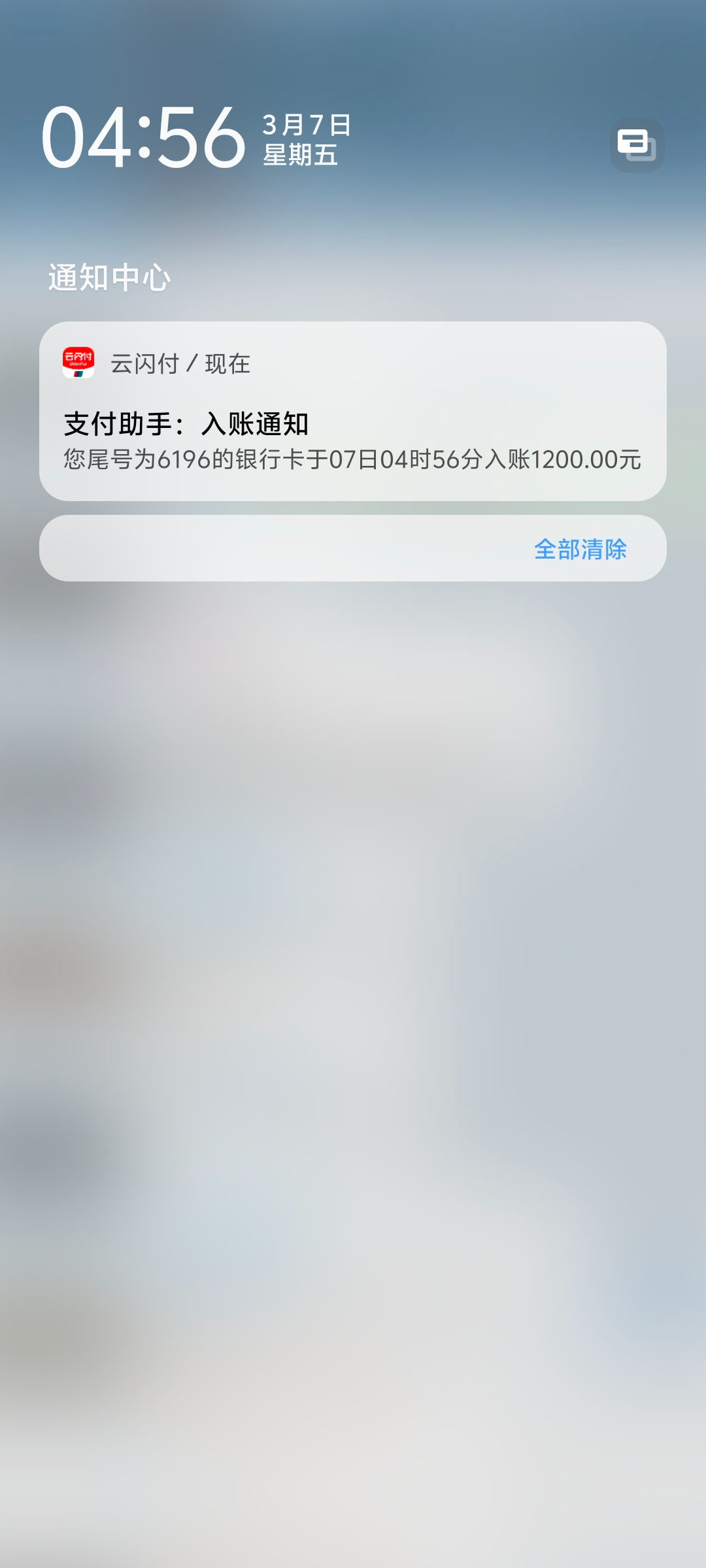The width and height of the screenshot is (706, 1568).
Task: Tap 全部清除 to clear all notifications
Action: coord(580,549)
